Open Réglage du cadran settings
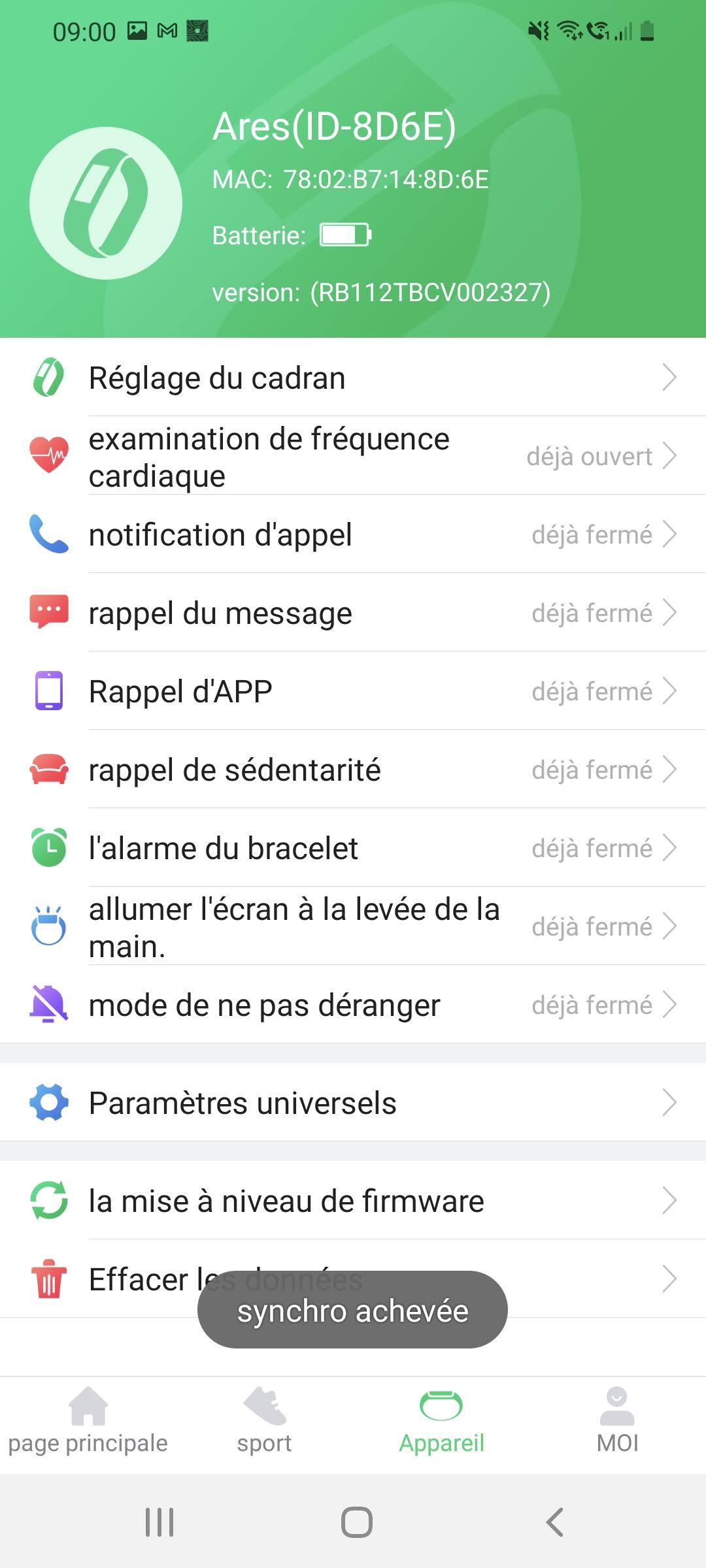 click(x=353, y=378)
